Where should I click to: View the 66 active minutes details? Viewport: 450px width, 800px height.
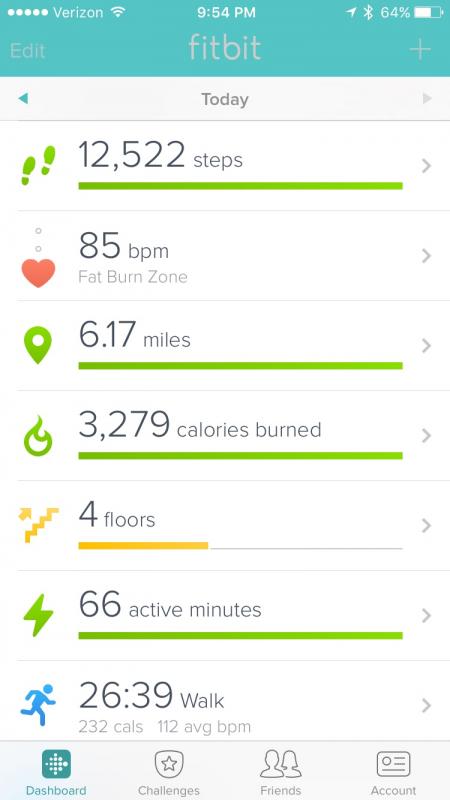[x=225, y=616]
